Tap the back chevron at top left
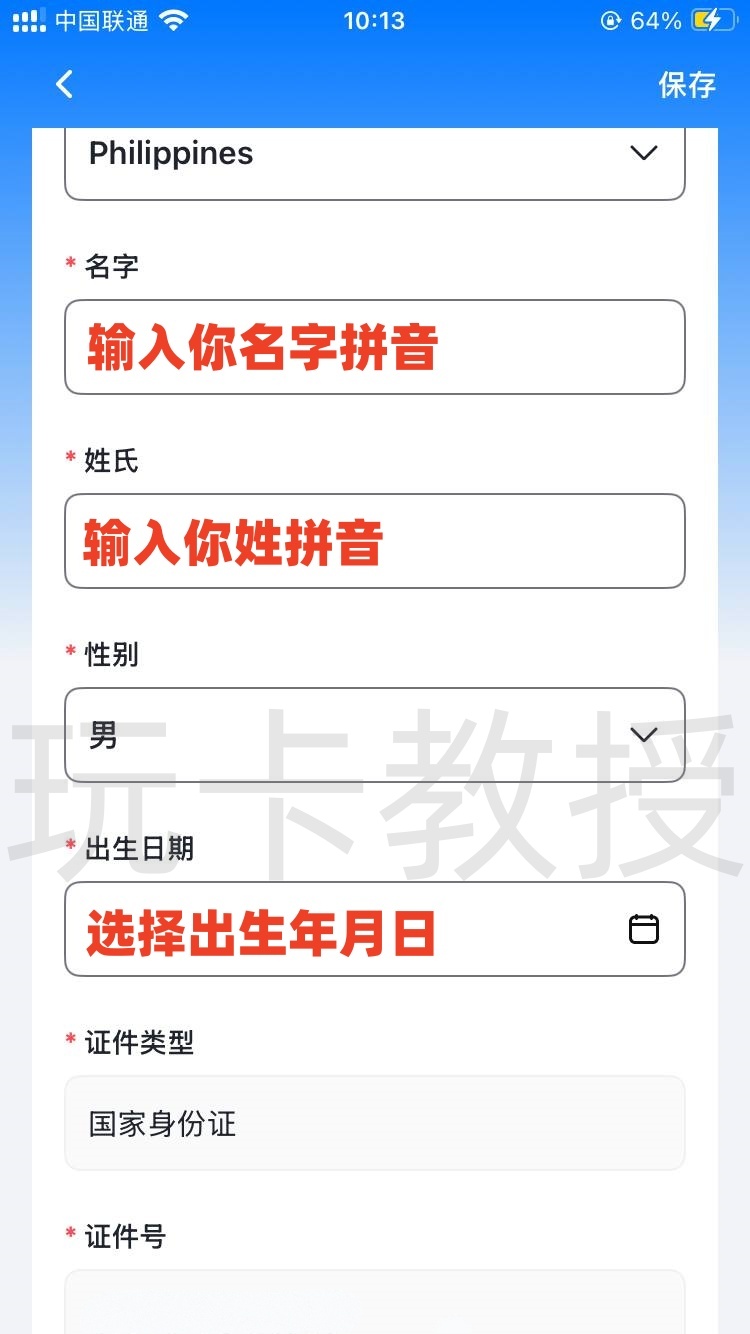 63,84
